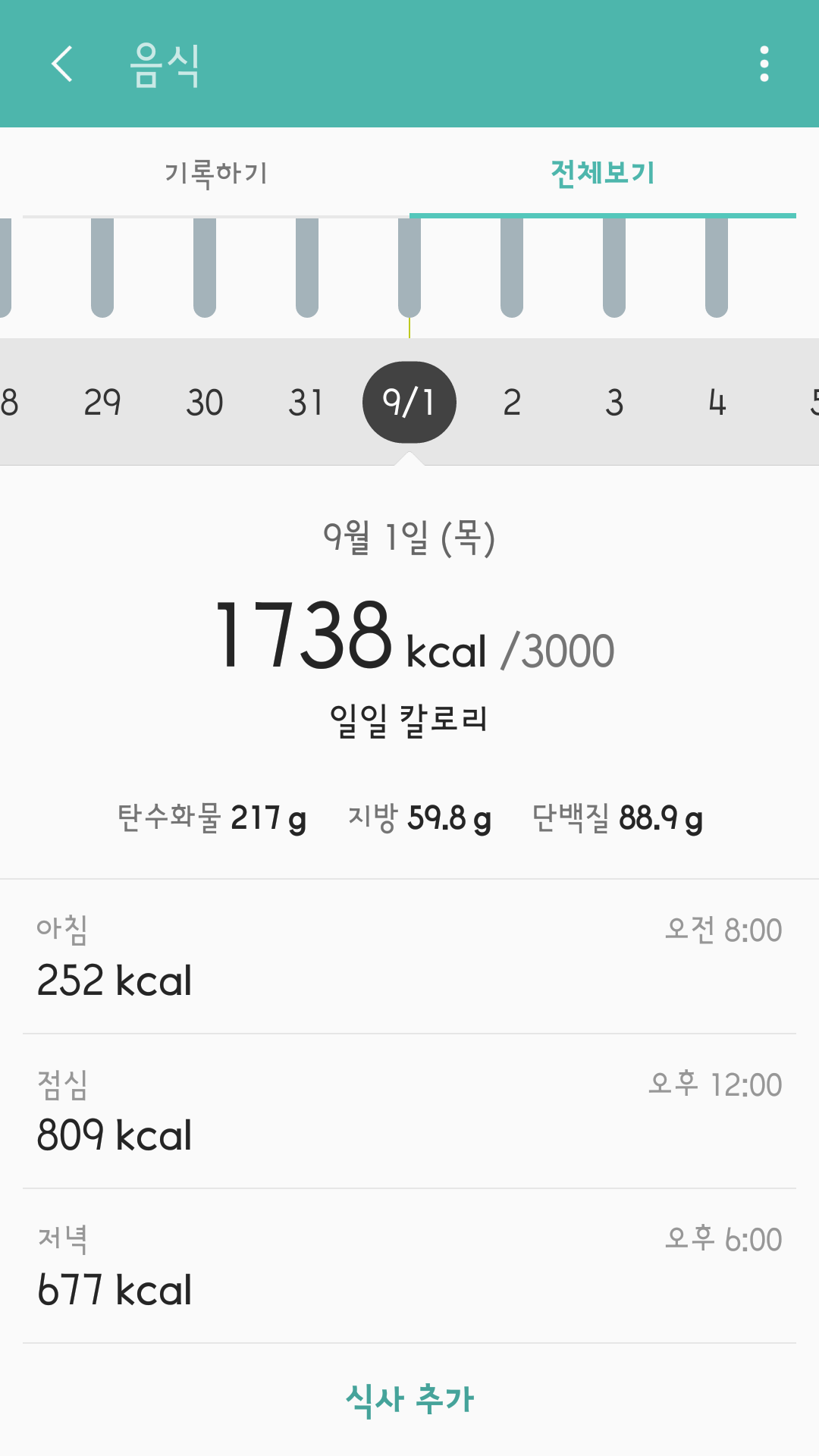This screenshot has height=1456, width=819.
Task: Select the 전체보기 tab
Action: [603, 173]
